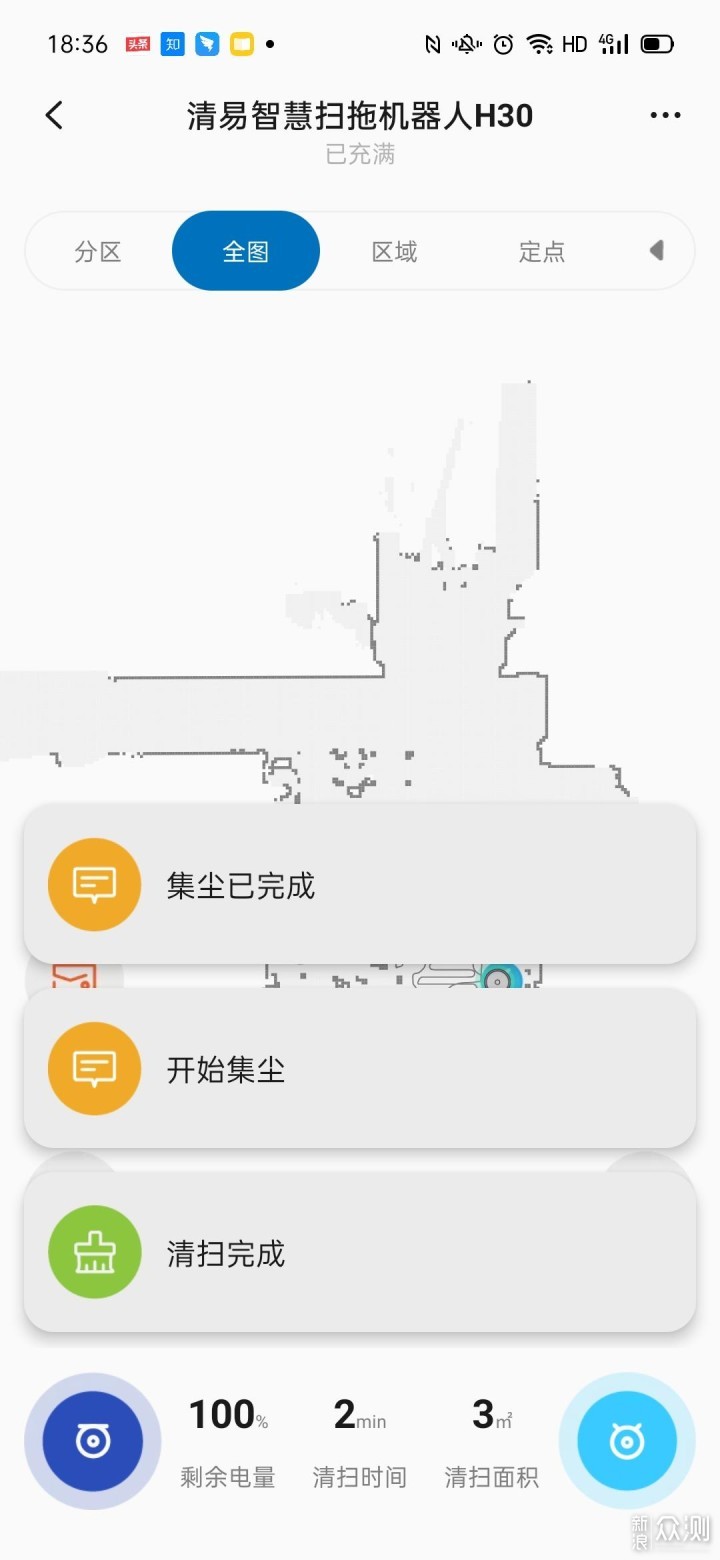The width and height of the screenshot is (720, 1560).
Task: Switch to the 区域 cleaning mode
Action: click(394, 251)
